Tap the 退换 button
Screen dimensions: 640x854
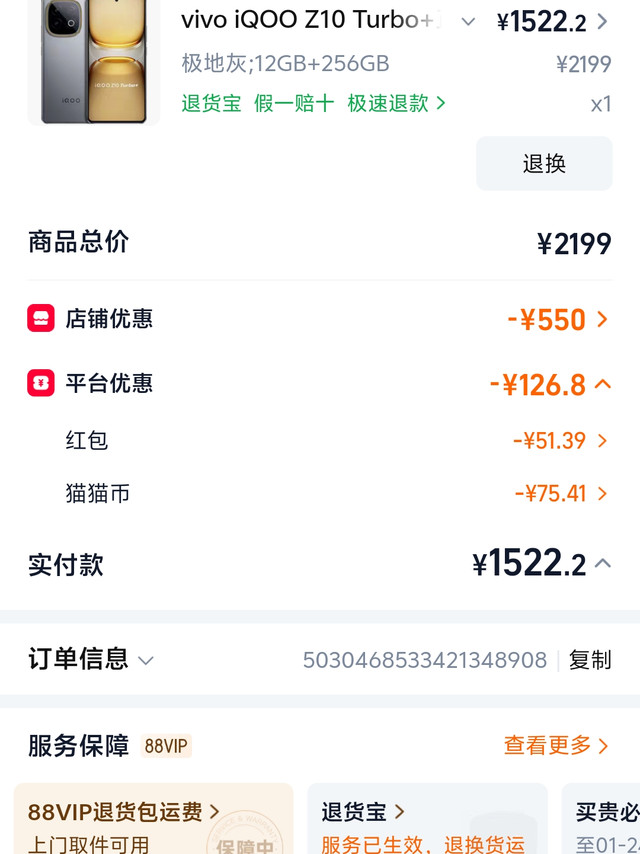(x=544, y=164)
